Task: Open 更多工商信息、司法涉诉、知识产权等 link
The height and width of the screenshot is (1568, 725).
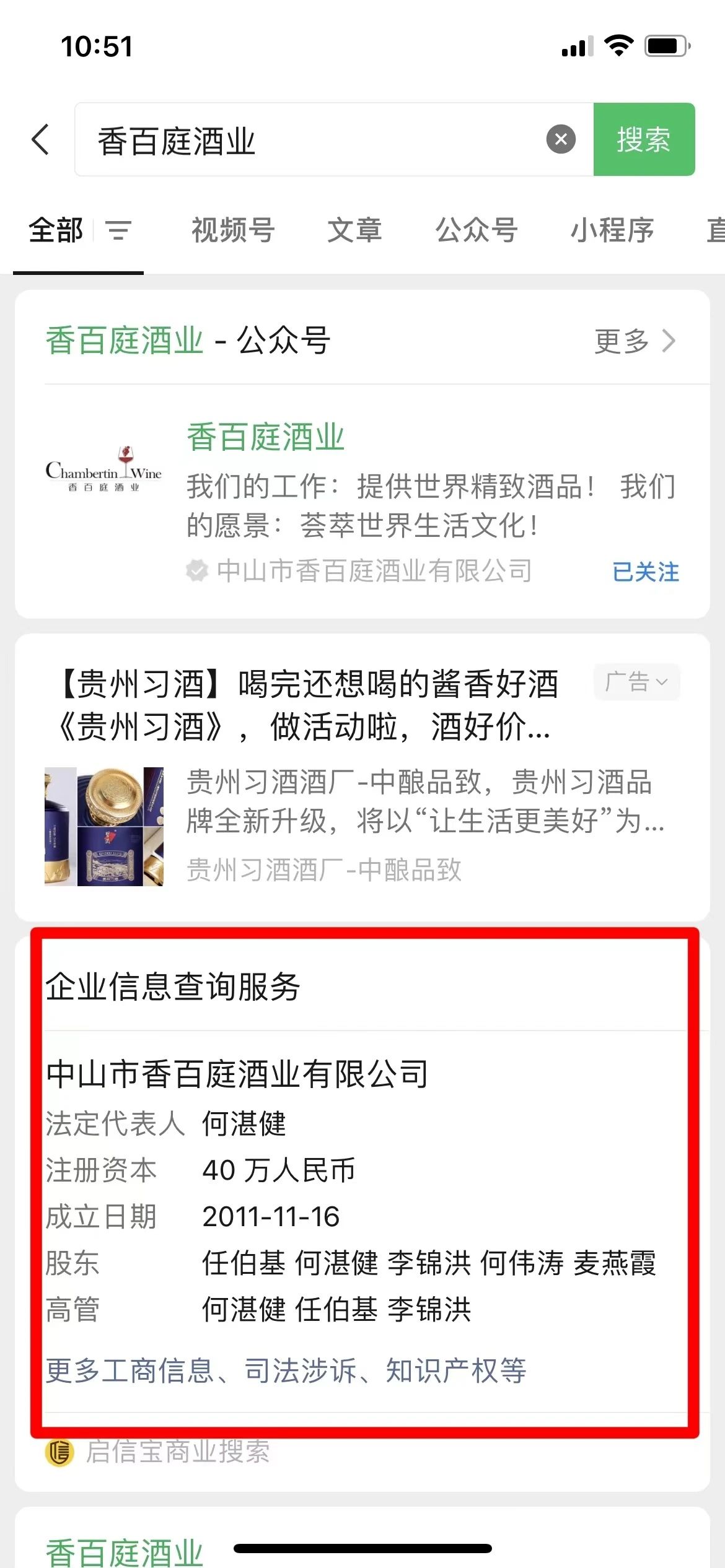Action: click(286, 1370)
